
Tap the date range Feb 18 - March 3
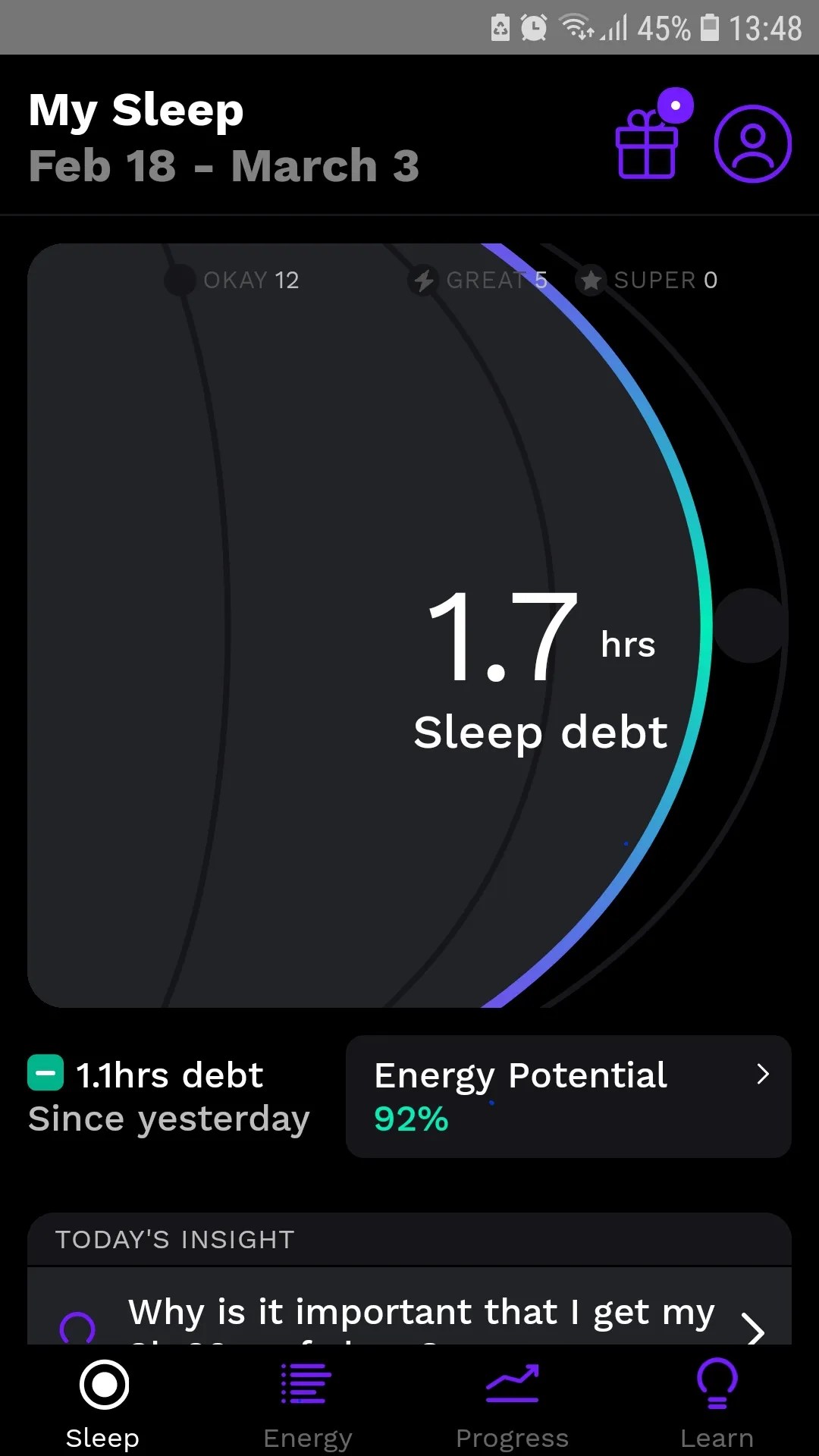tap(224, 165)
